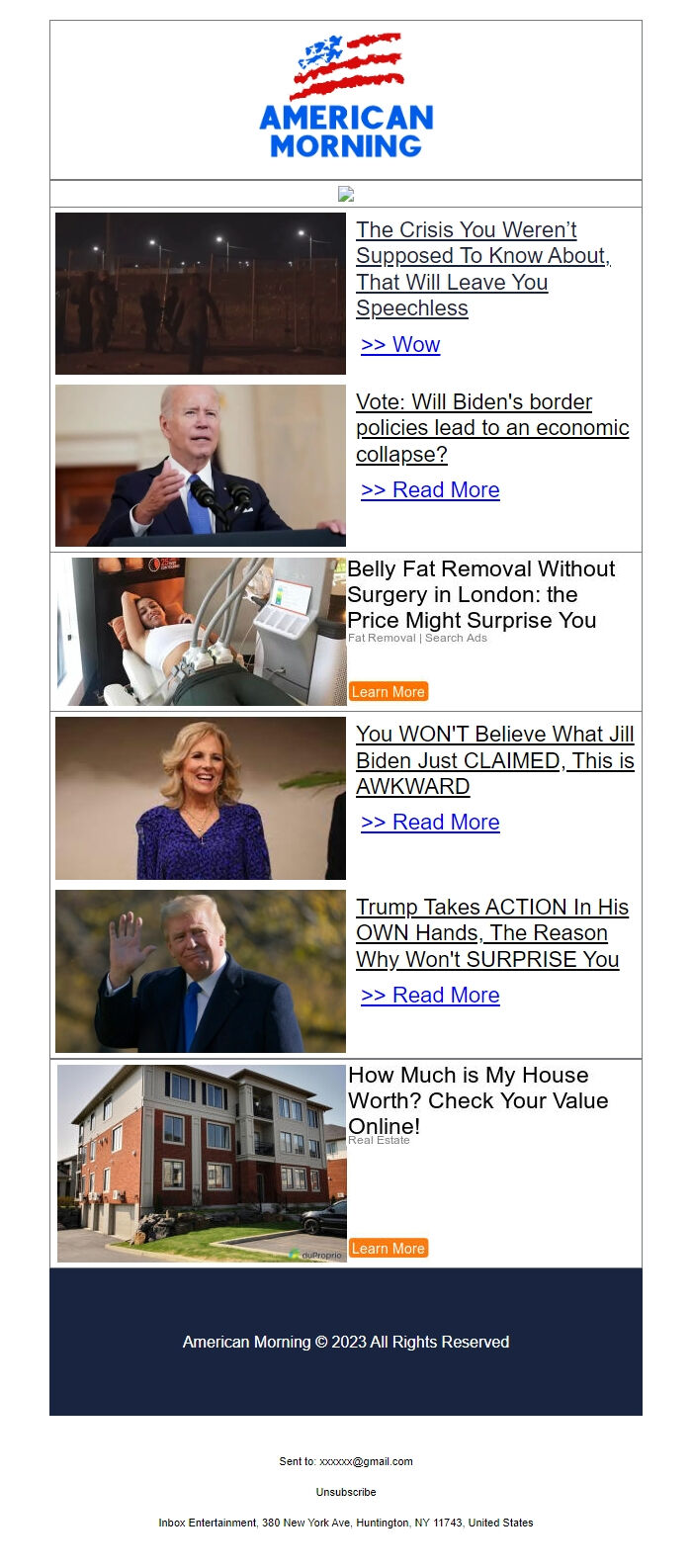Open the fat removal treatment ad image
The width and height of the screenshot is (692, 1568).
coord(202,632)
